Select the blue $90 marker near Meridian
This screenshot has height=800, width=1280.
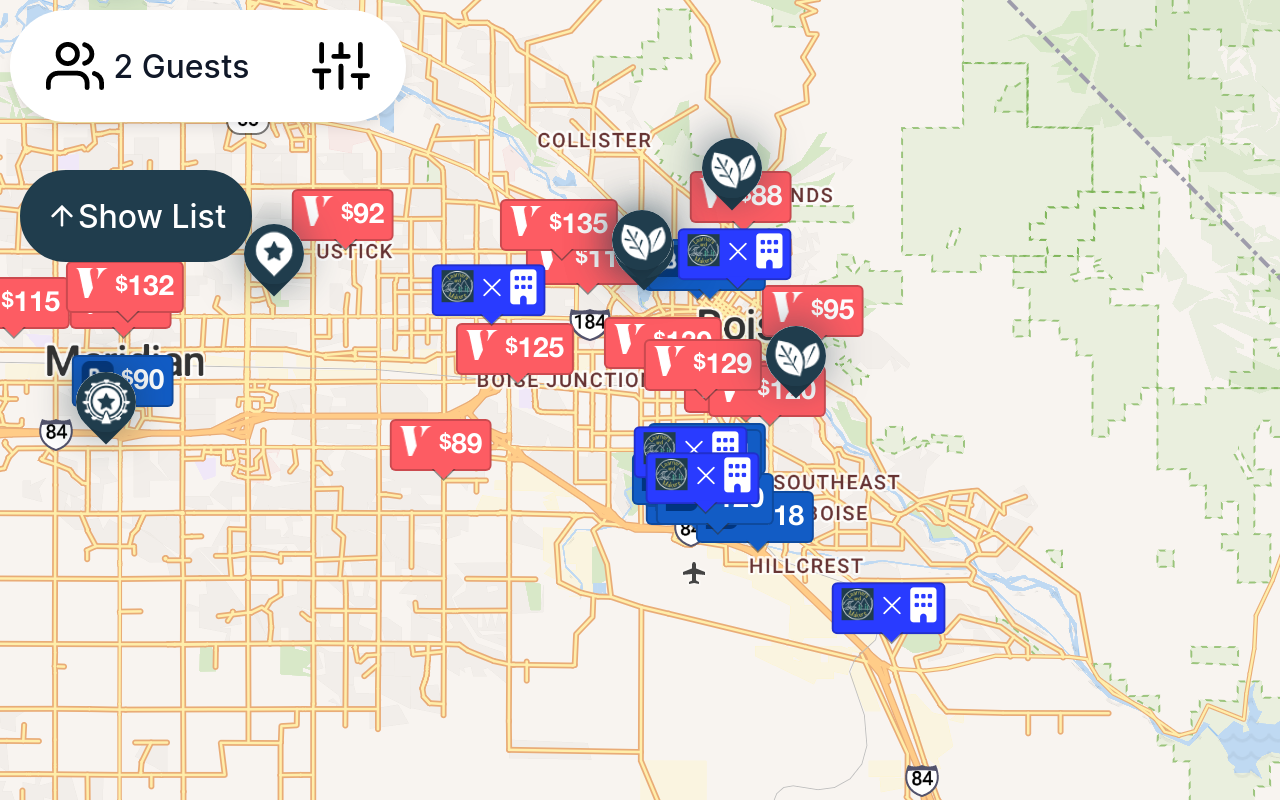150,381
